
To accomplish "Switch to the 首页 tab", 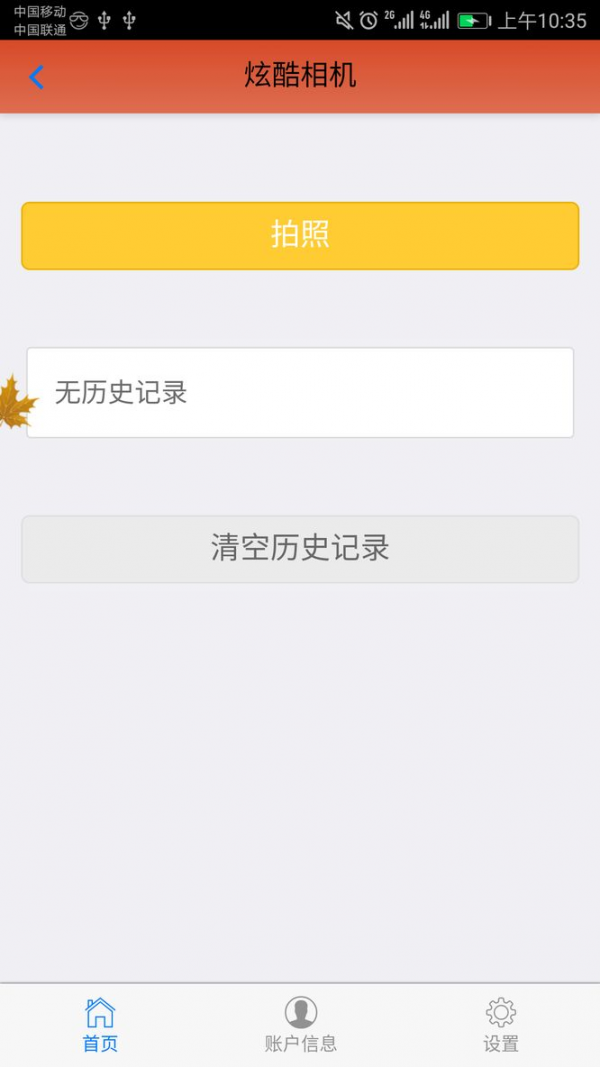I will tap(100, 1025).
